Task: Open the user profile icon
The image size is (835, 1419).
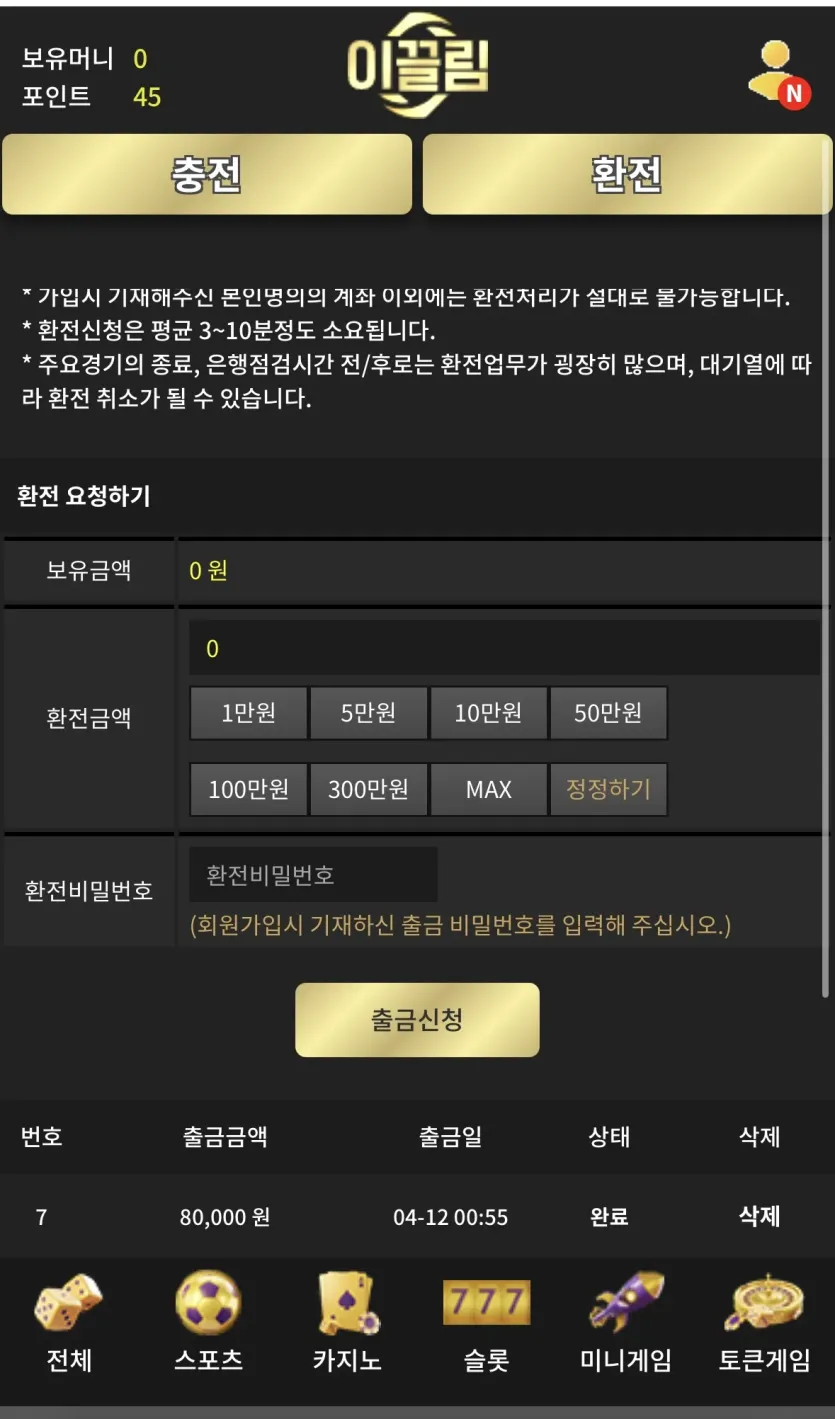Action: [x=778, y=74]
